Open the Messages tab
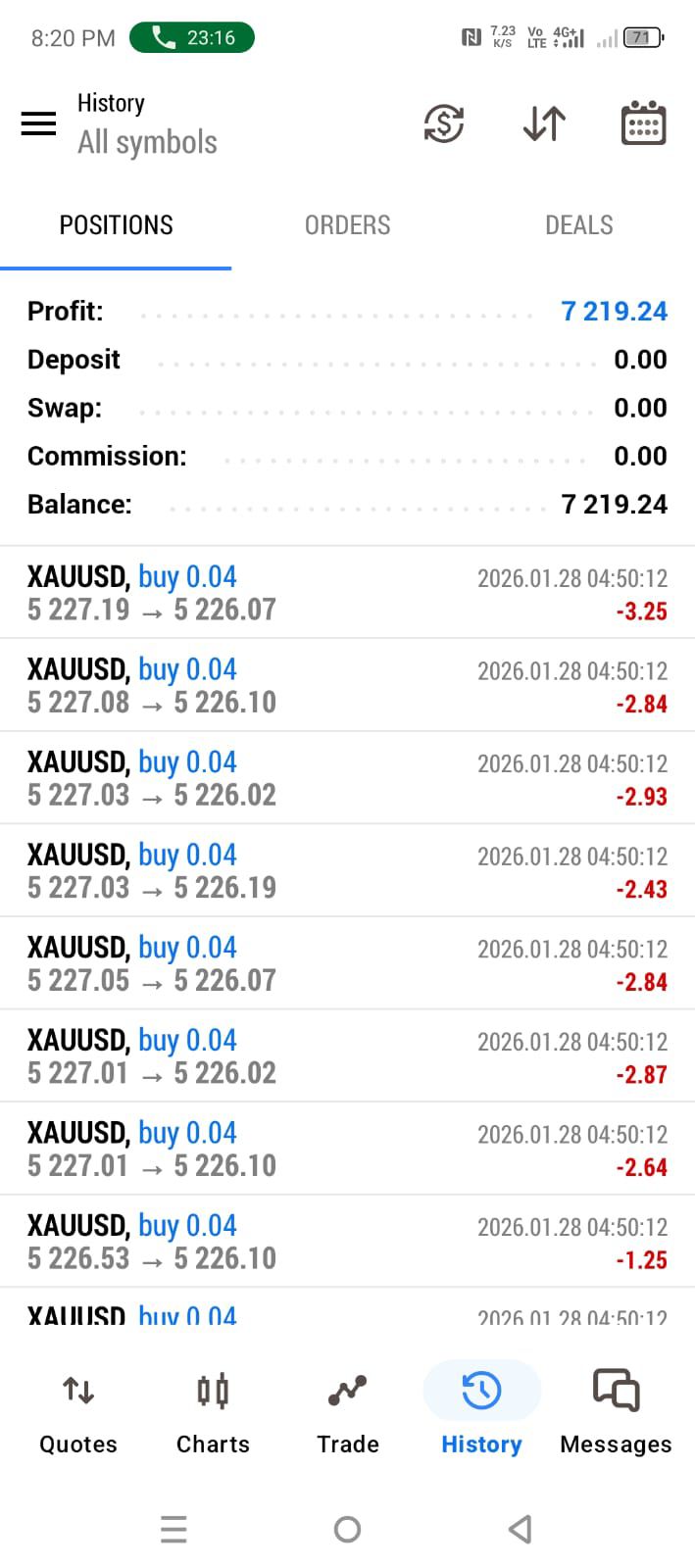Screen dimensions: 695x1568 [616, 1411]
